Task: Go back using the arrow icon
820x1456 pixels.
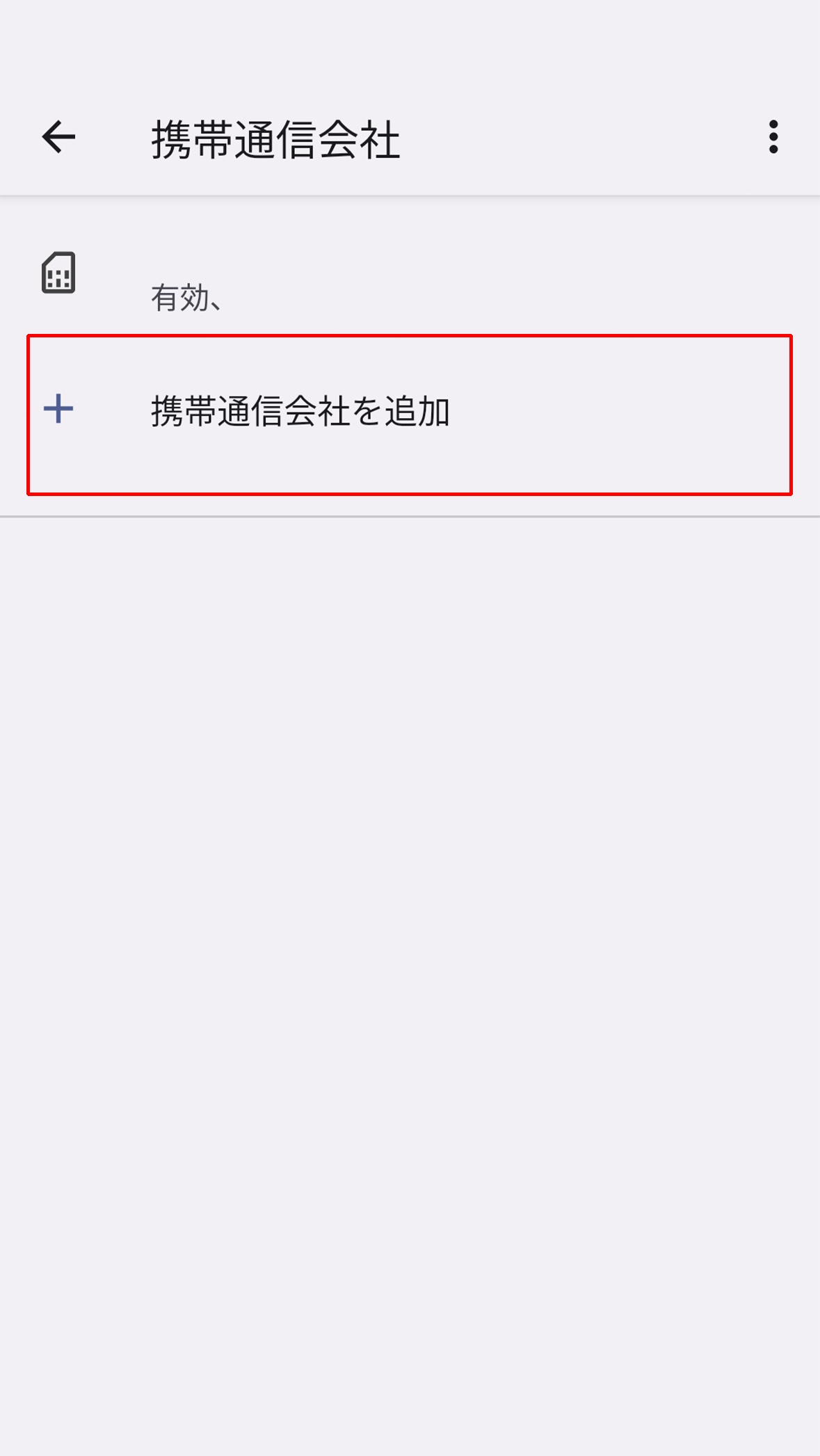Action: click(58, 137)
